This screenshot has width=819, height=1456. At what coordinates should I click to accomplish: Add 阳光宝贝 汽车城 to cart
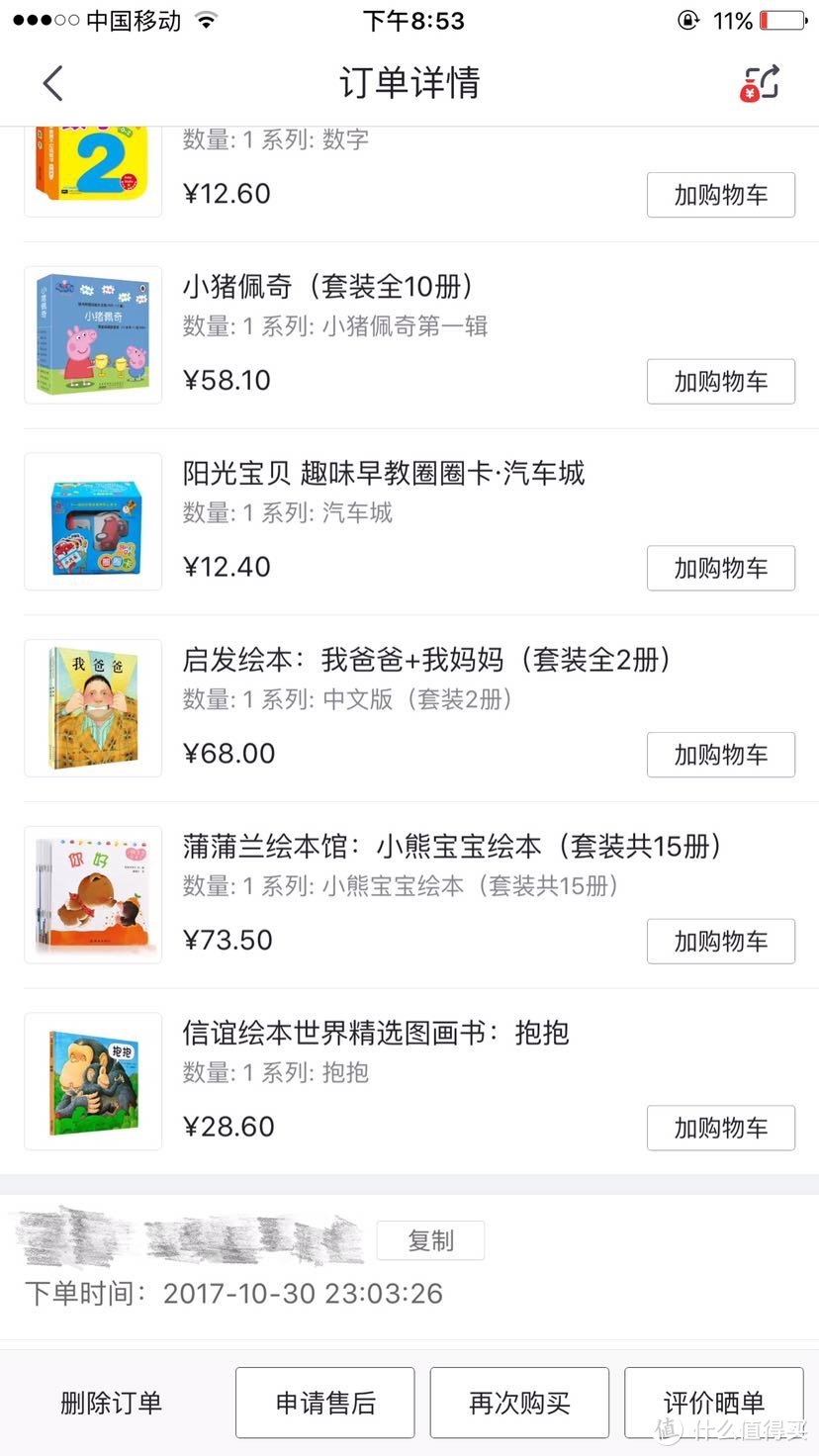720,568
